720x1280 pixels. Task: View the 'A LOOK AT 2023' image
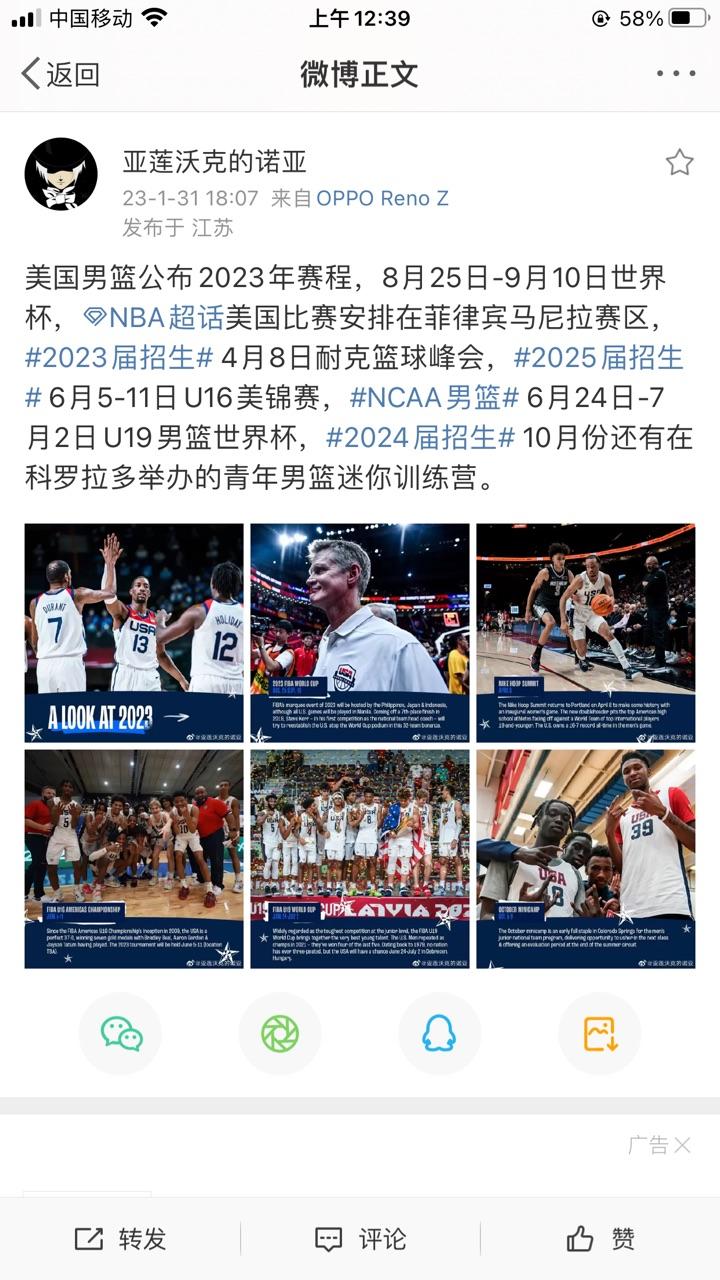pos(134,633)
